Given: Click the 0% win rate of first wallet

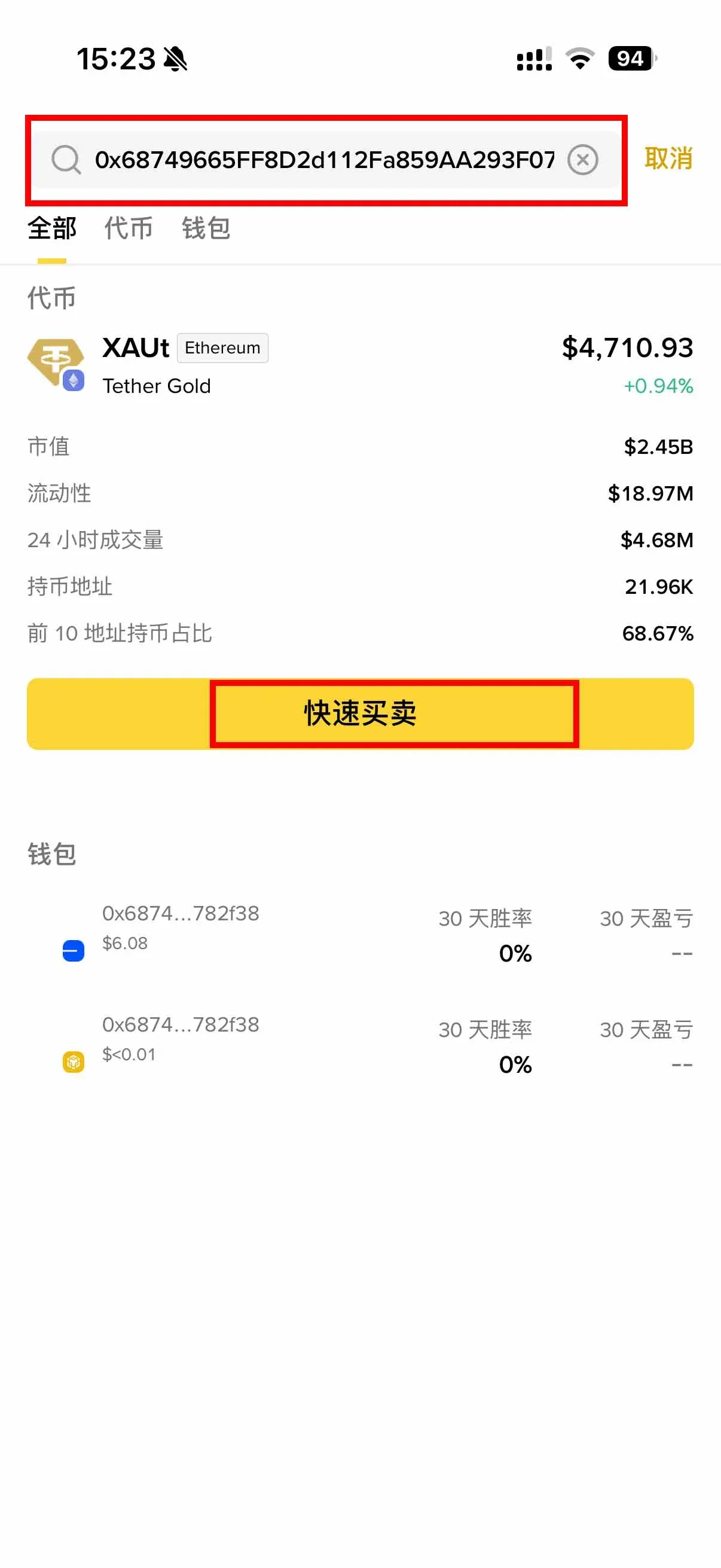Looking at the screenshot, I should tap(515, 953).
